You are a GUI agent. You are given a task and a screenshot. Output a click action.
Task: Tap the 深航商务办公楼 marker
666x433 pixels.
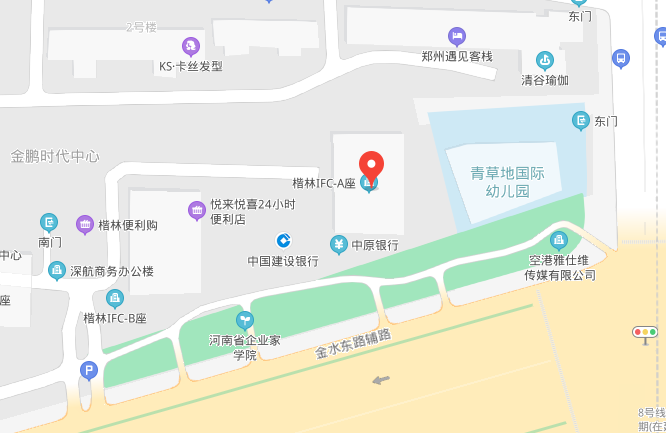coord(55,270)
